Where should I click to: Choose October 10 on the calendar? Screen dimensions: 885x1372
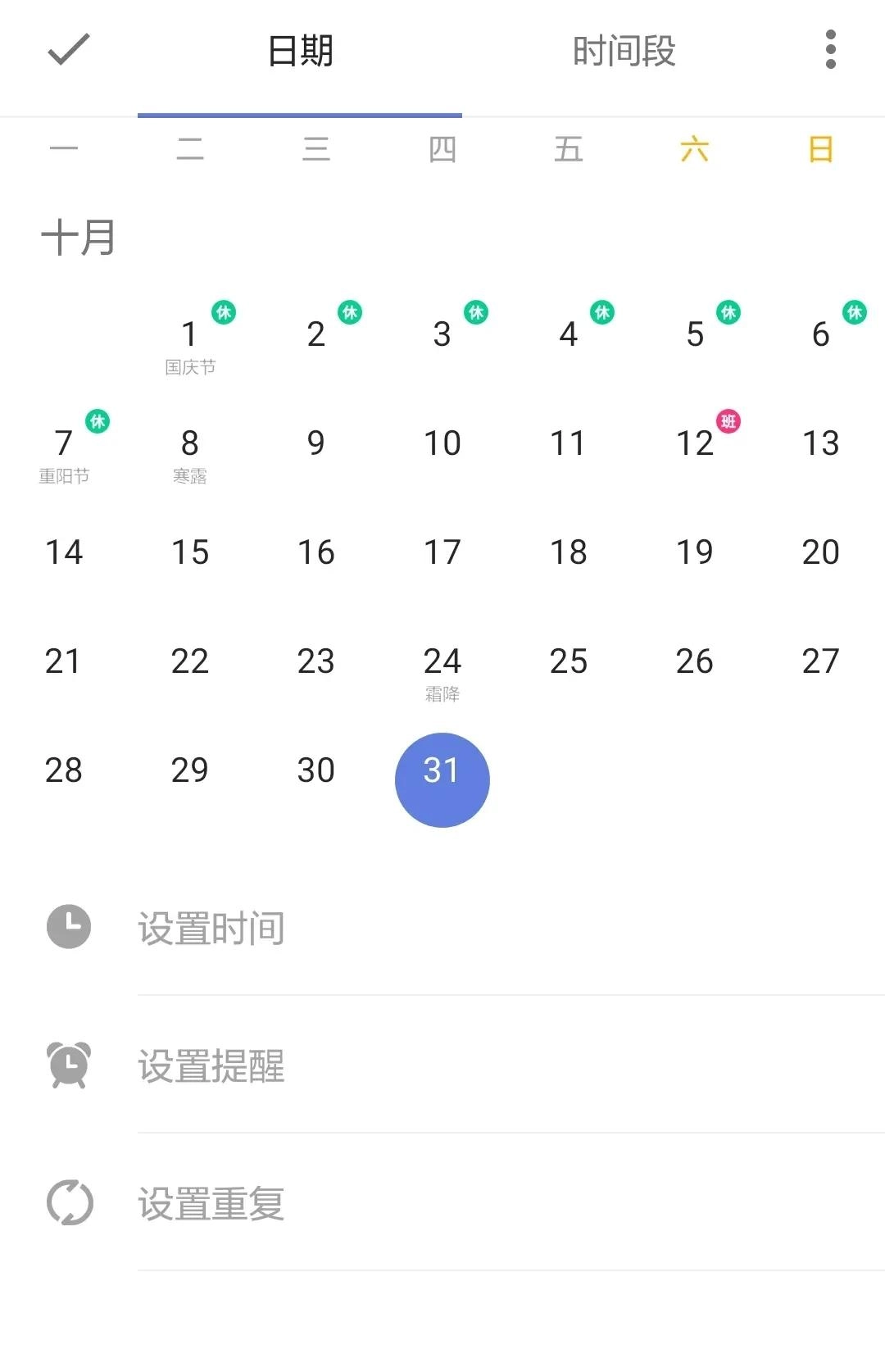click(x=442, y=443)
